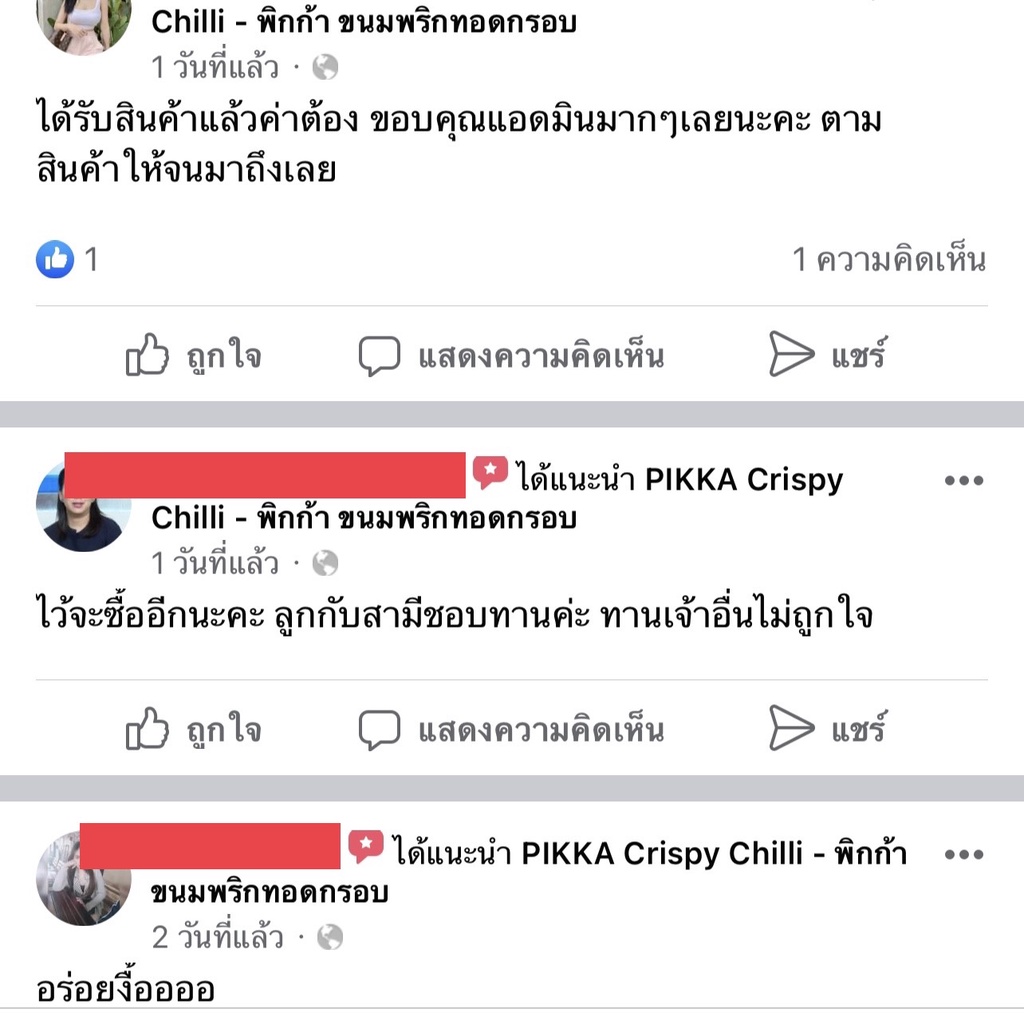The image size is (1024, 1024).
Task: Open the '1 ความคิดเห็น' comments count
Action: (x=888, y=260)
